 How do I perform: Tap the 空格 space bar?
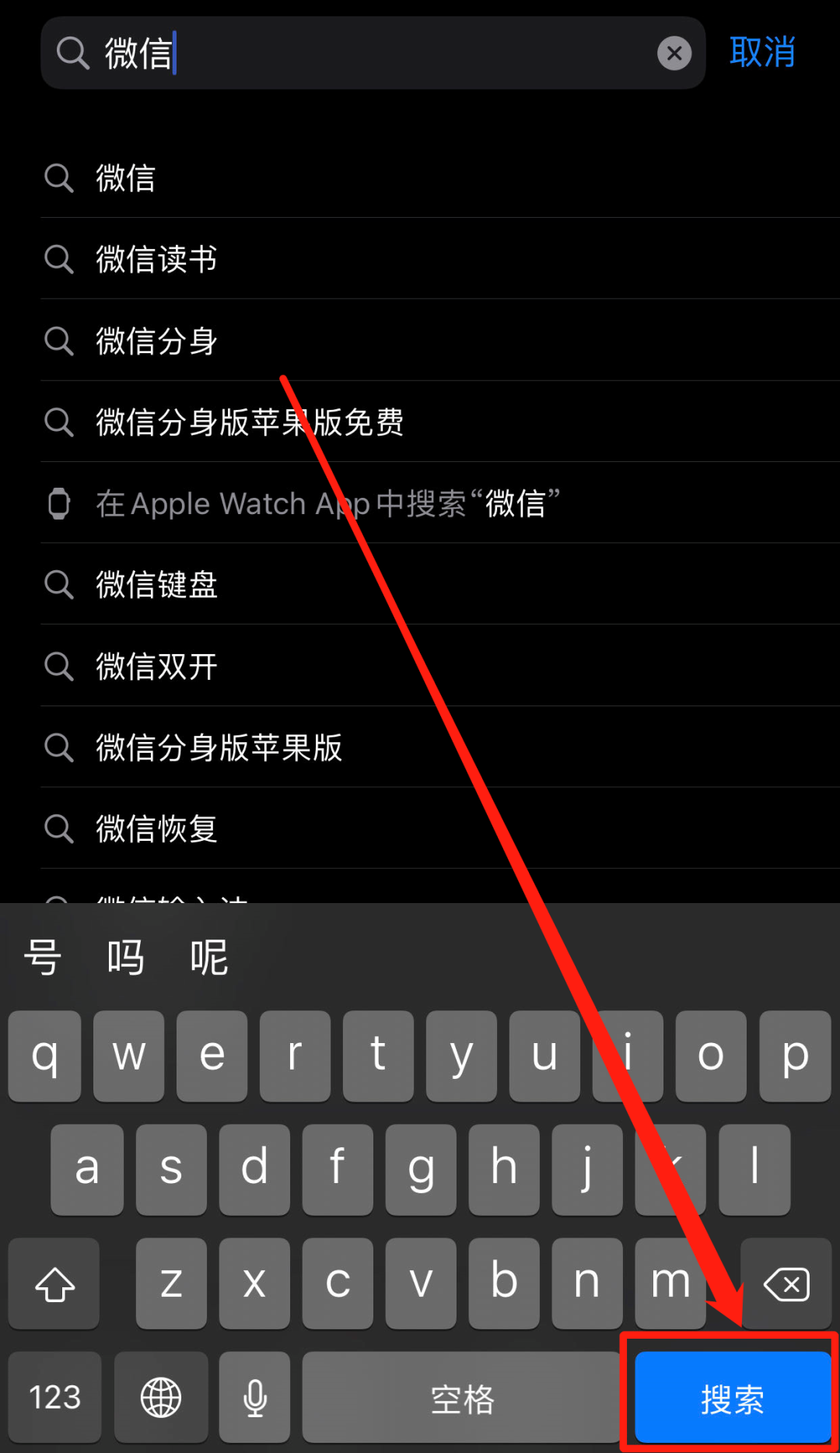tap(462, 1399)
